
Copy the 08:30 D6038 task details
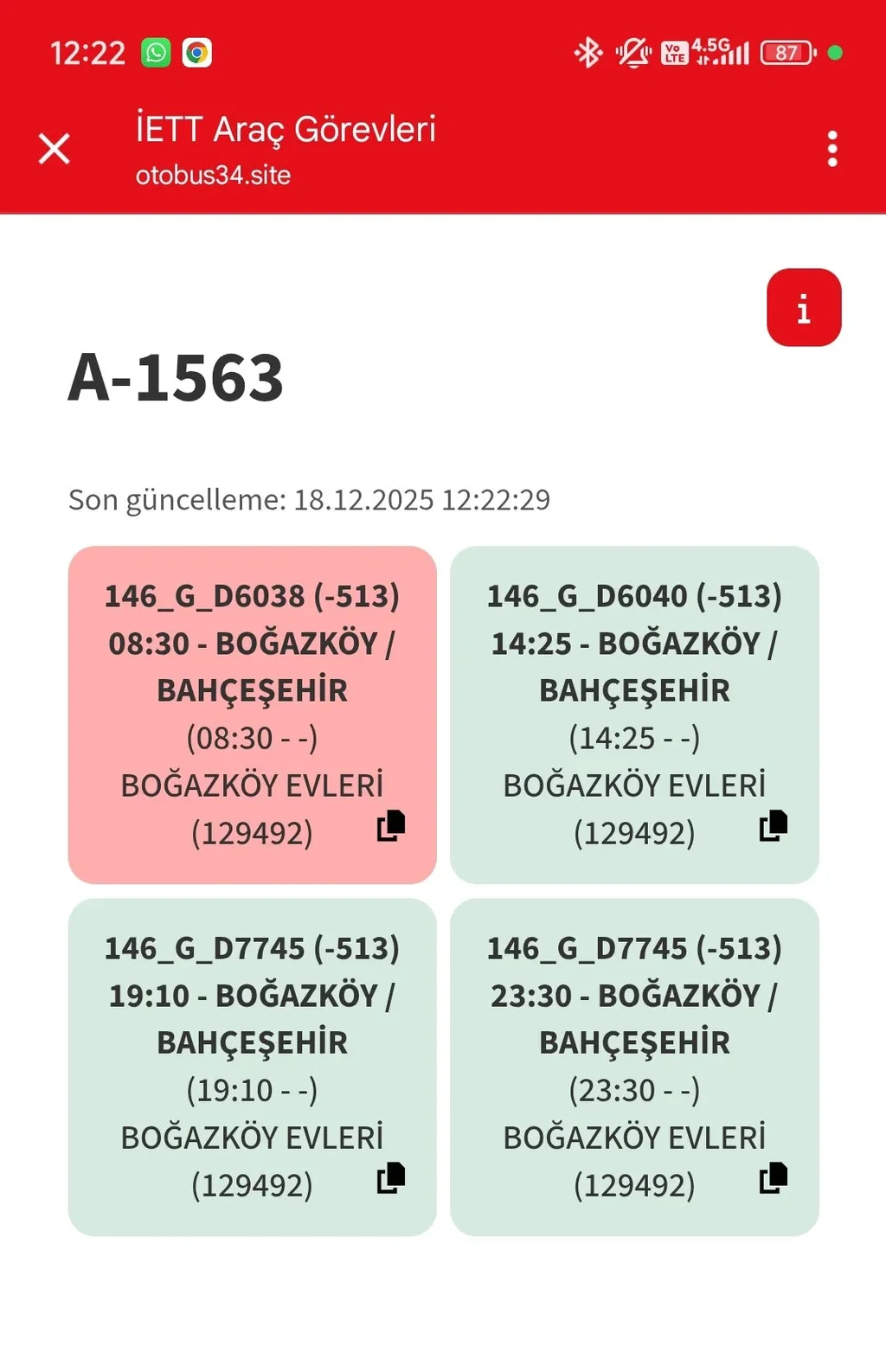[x=391, y=825]
